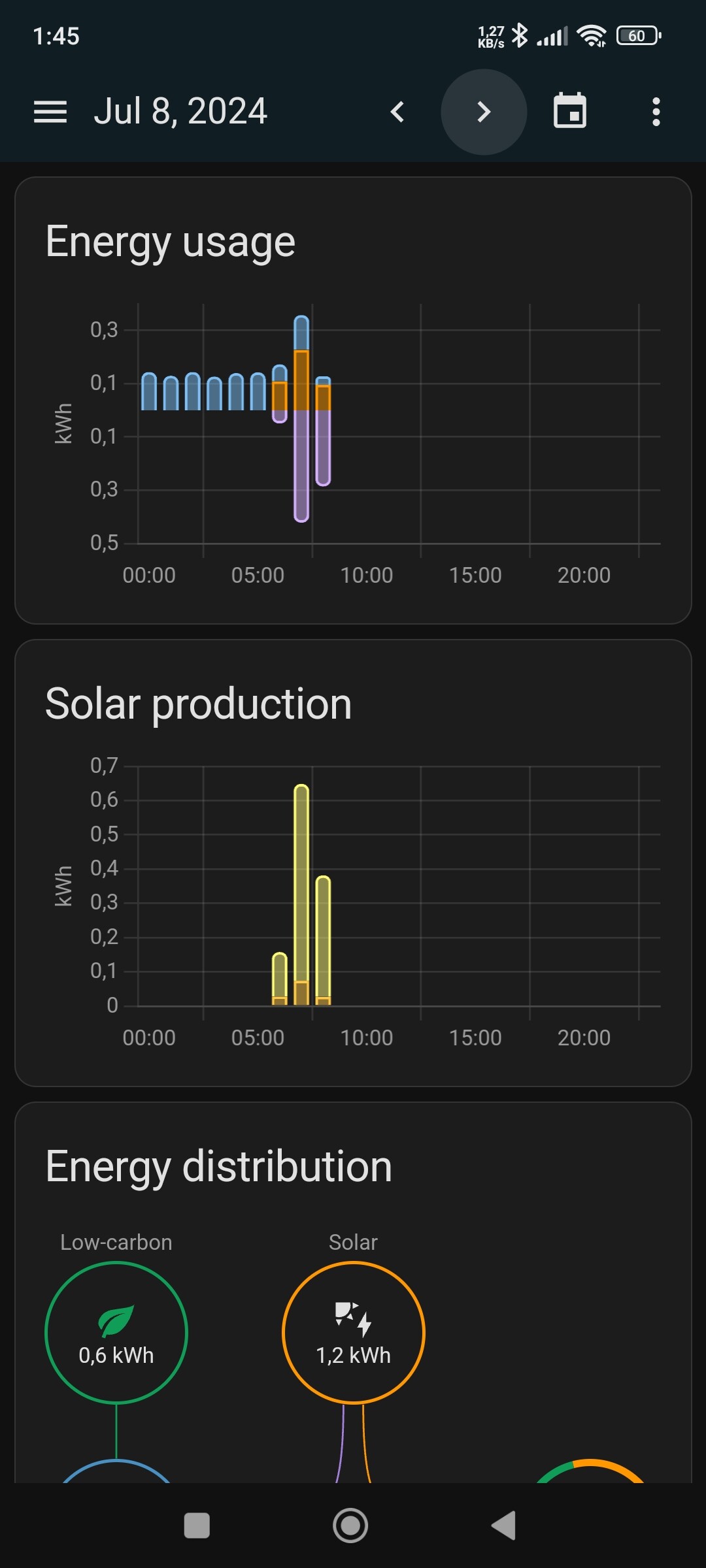Open the three-dot overflow menu
Image resolution: width=706 pixels, height=1568 pixels.
656,112
